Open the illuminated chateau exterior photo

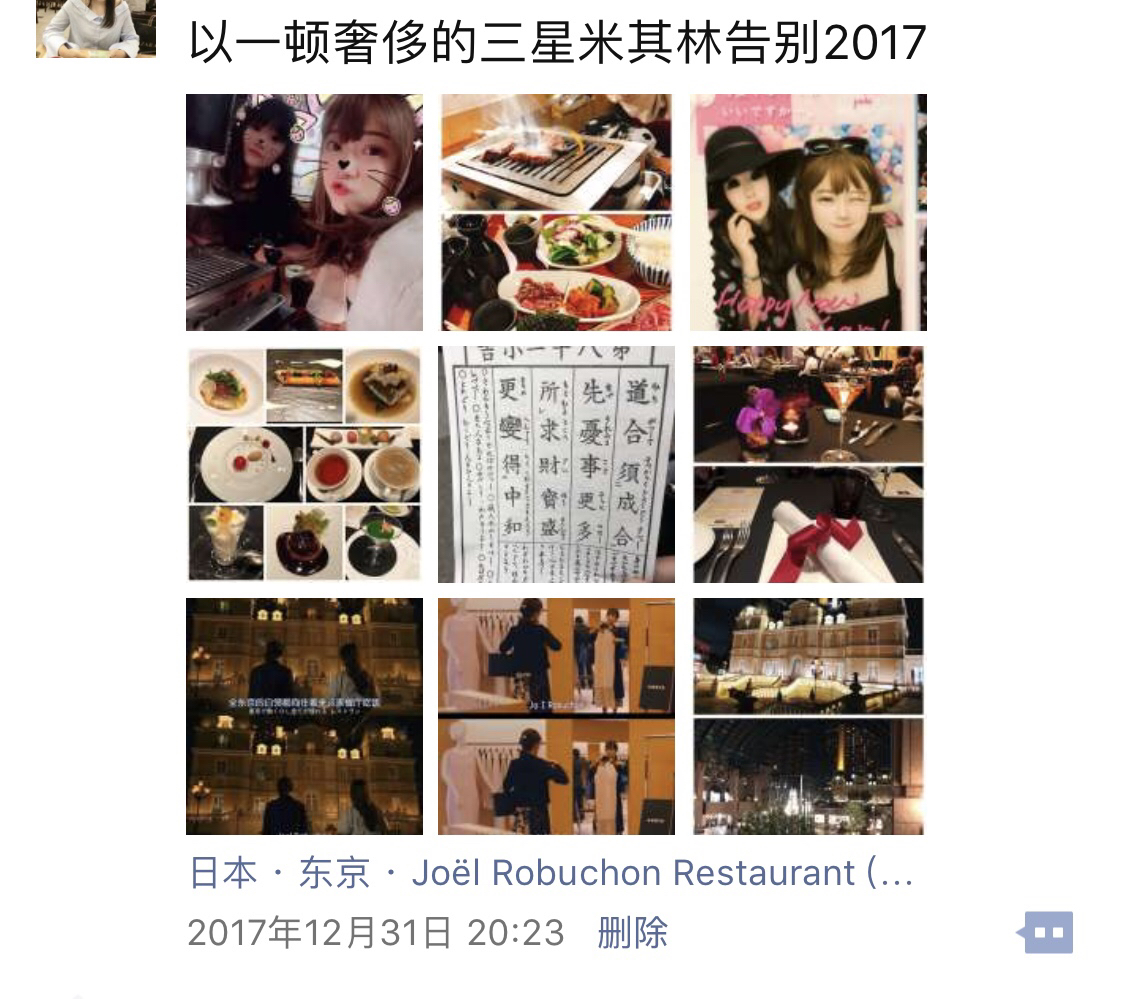pyautogui.click(x=808, y=716)
